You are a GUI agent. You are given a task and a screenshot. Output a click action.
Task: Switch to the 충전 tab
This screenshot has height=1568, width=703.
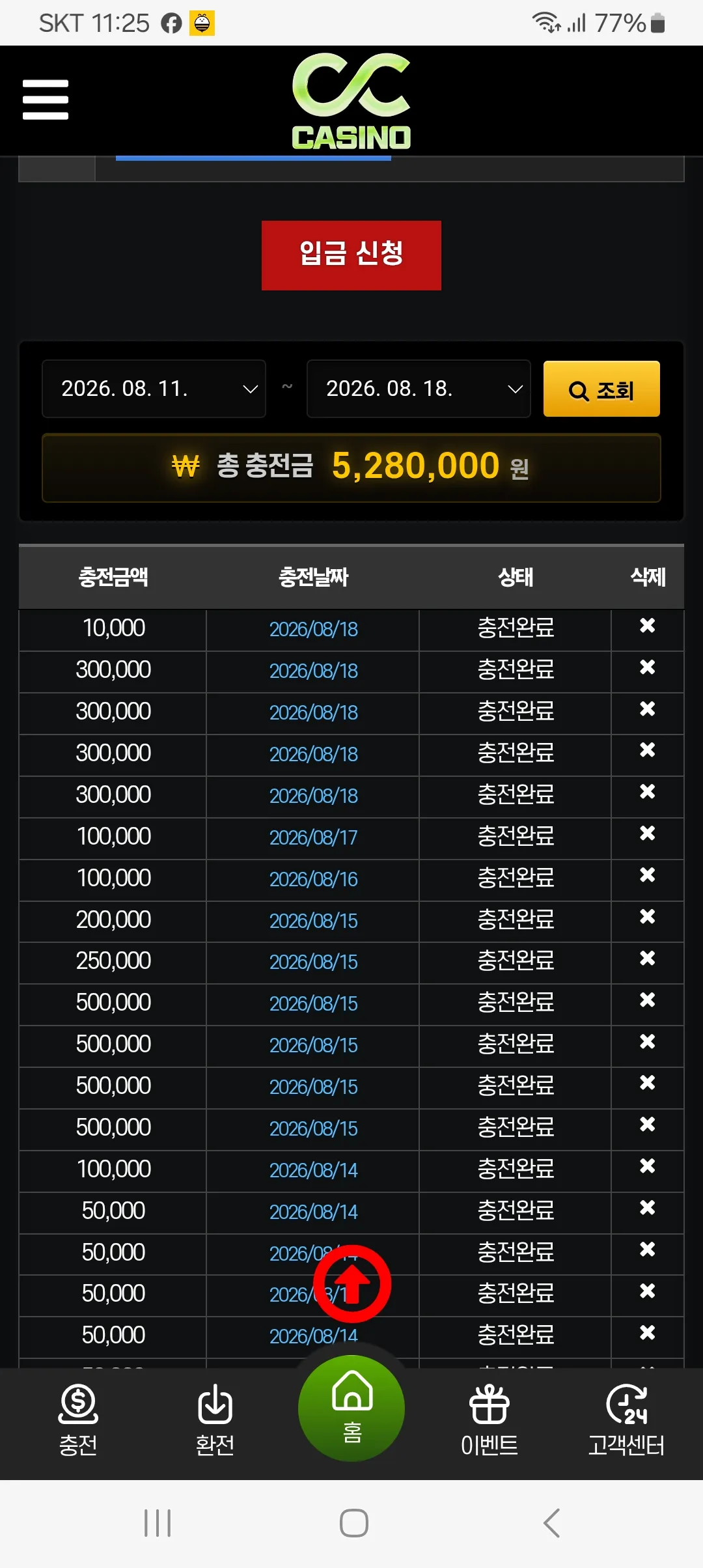pyautogui.click(x=78, y=1421)
